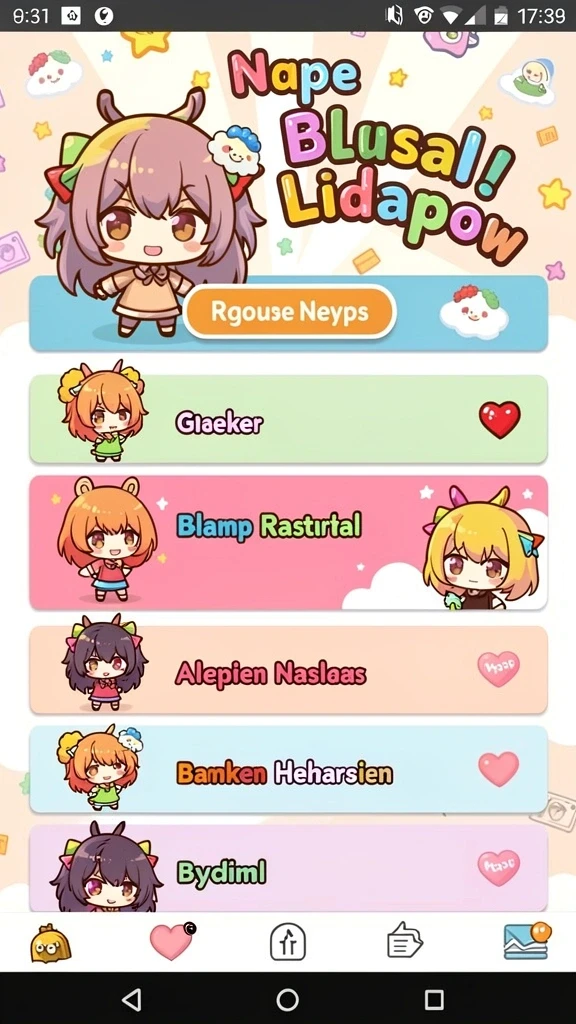576x1024 pixels.
Task: Switch to the favorites heart tab
Action: coord(172,942)
